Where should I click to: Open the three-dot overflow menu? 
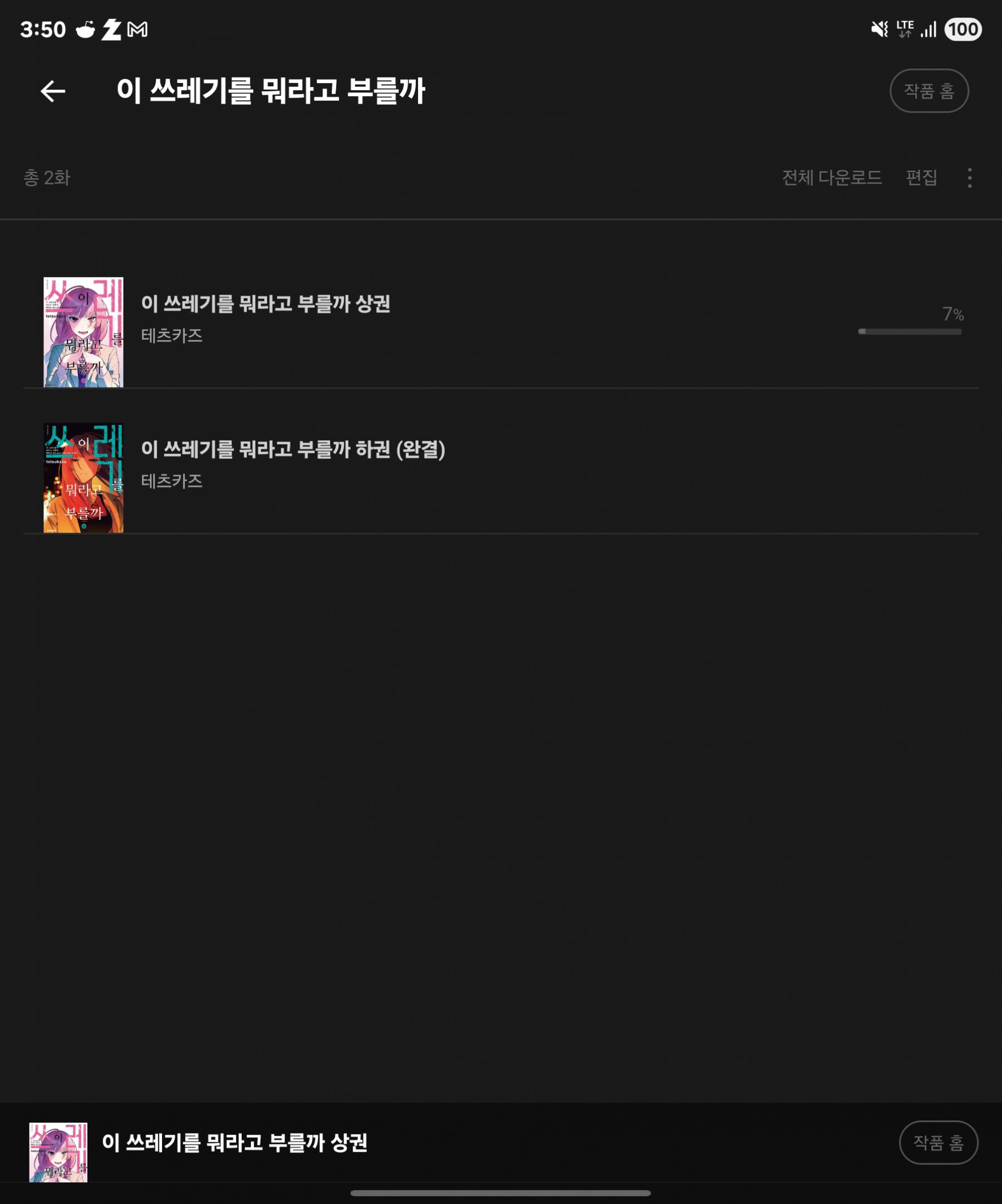969,178
